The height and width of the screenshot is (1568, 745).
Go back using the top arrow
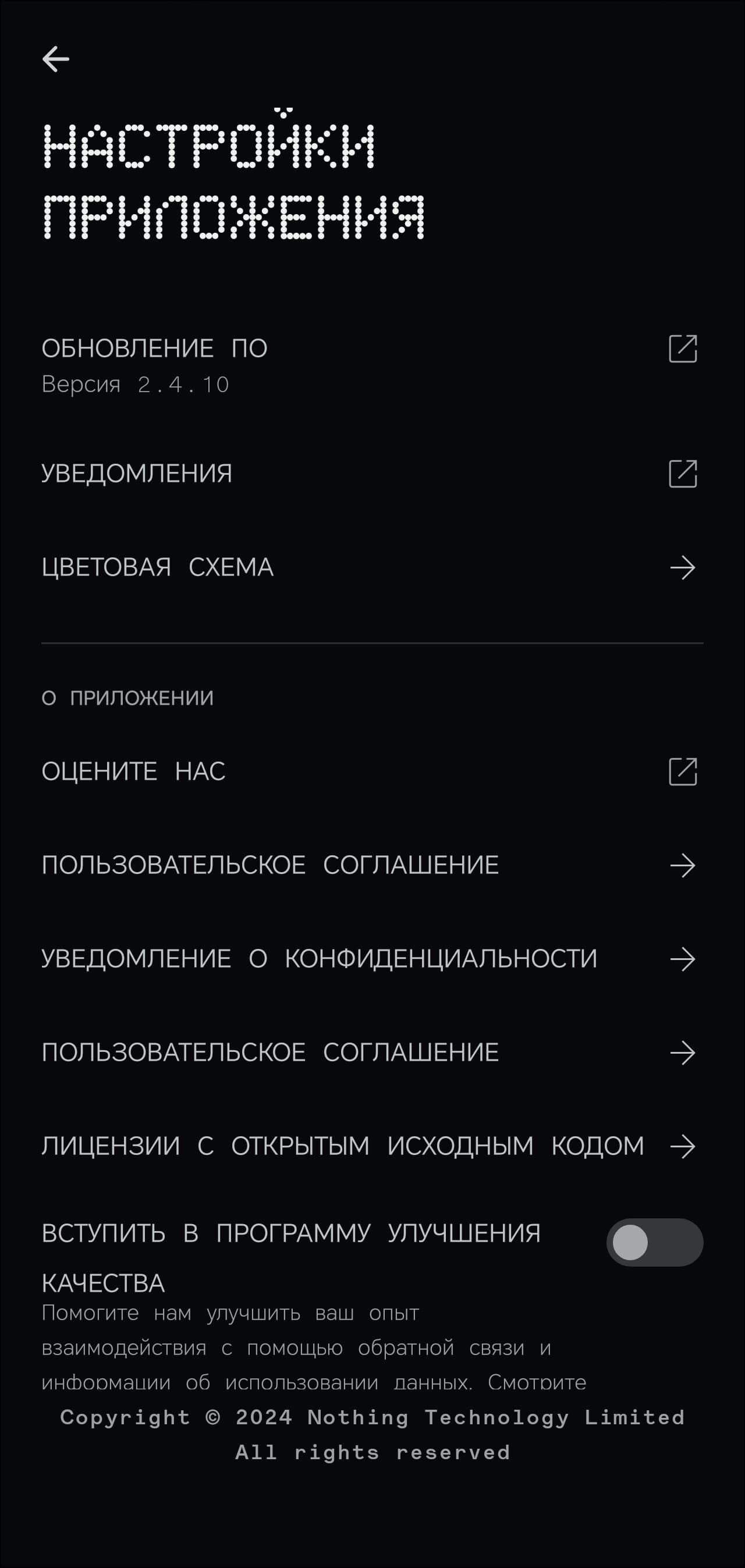click(x=55, y=59)
